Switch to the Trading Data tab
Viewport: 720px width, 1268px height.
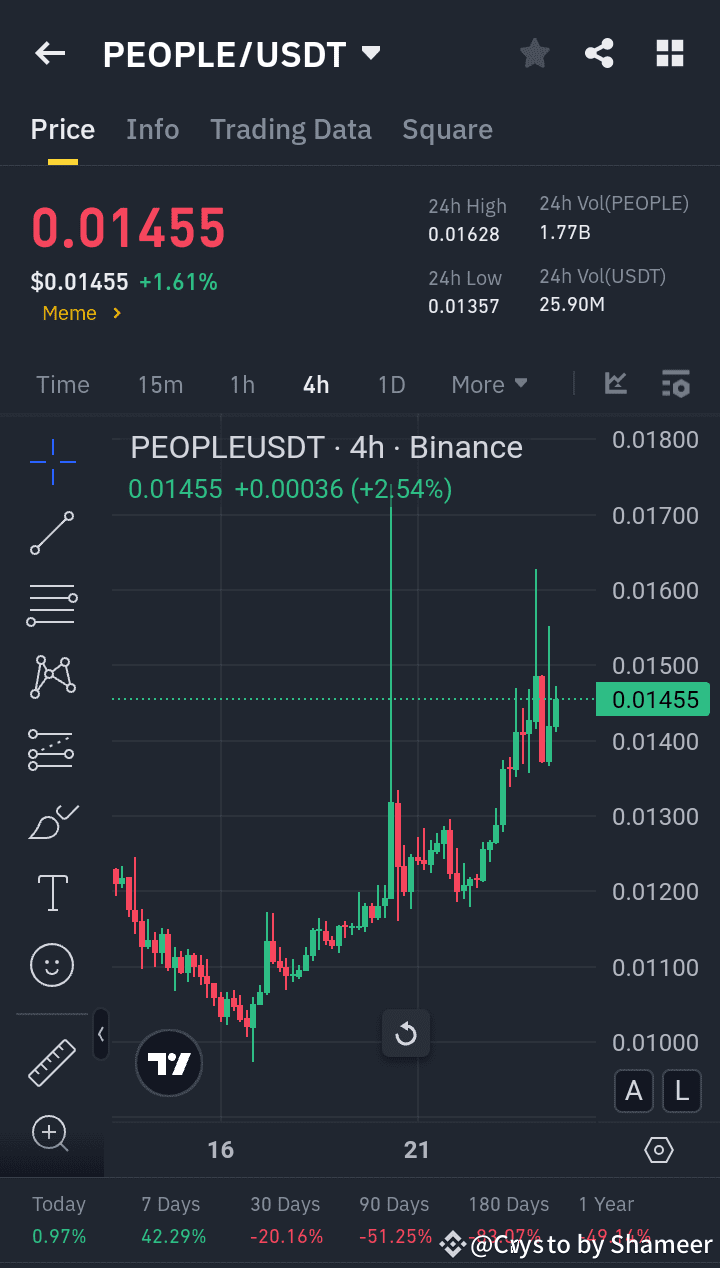291,129
